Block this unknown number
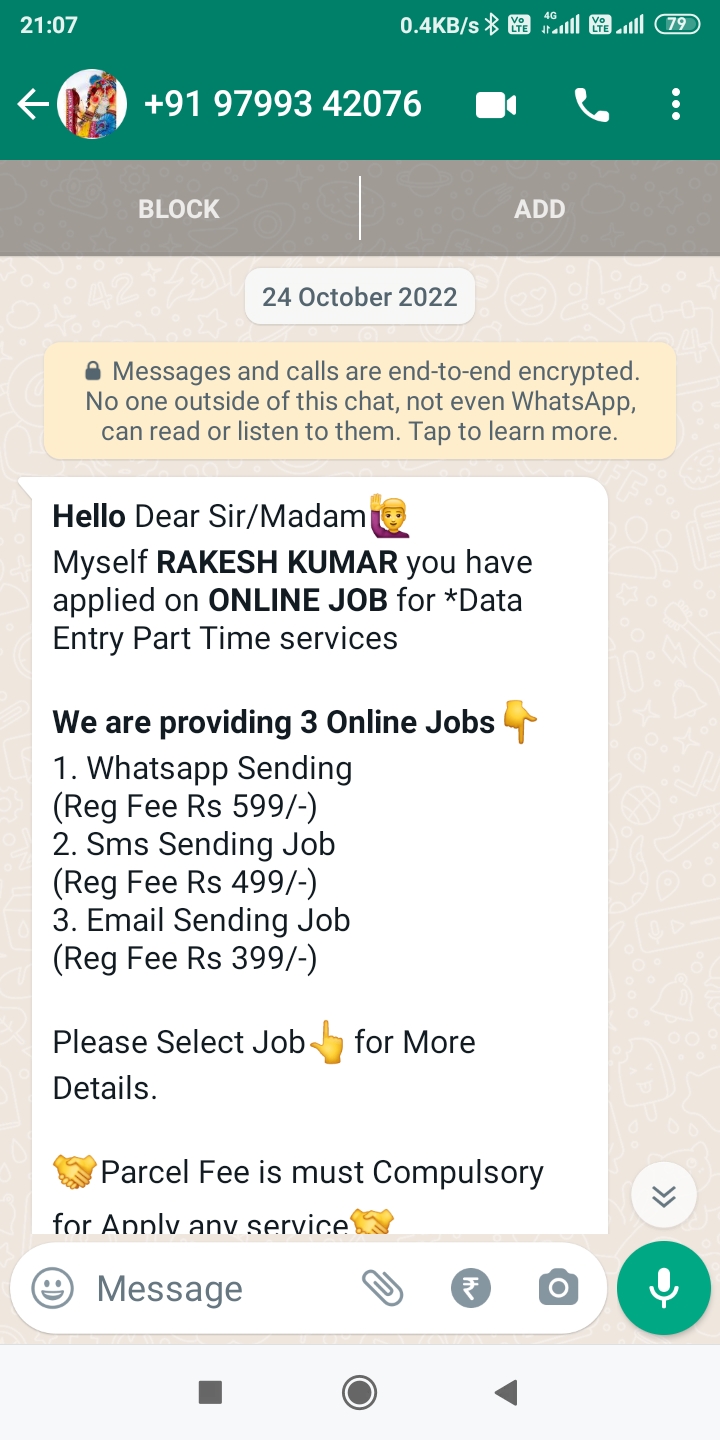The width and height of the screenshot is (720, 1440). click(179, 209)
